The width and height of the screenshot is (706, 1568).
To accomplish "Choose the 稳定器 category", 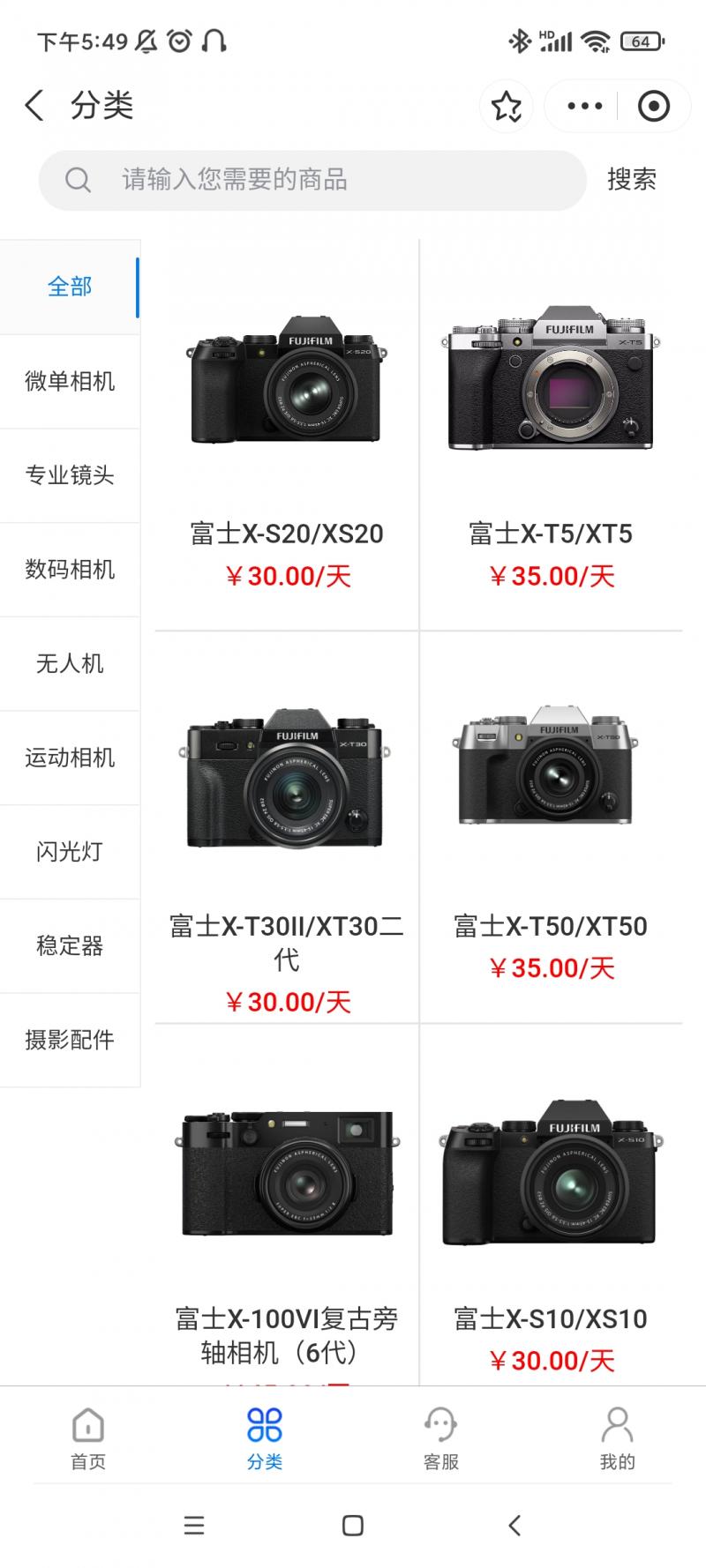I will 70,946.
